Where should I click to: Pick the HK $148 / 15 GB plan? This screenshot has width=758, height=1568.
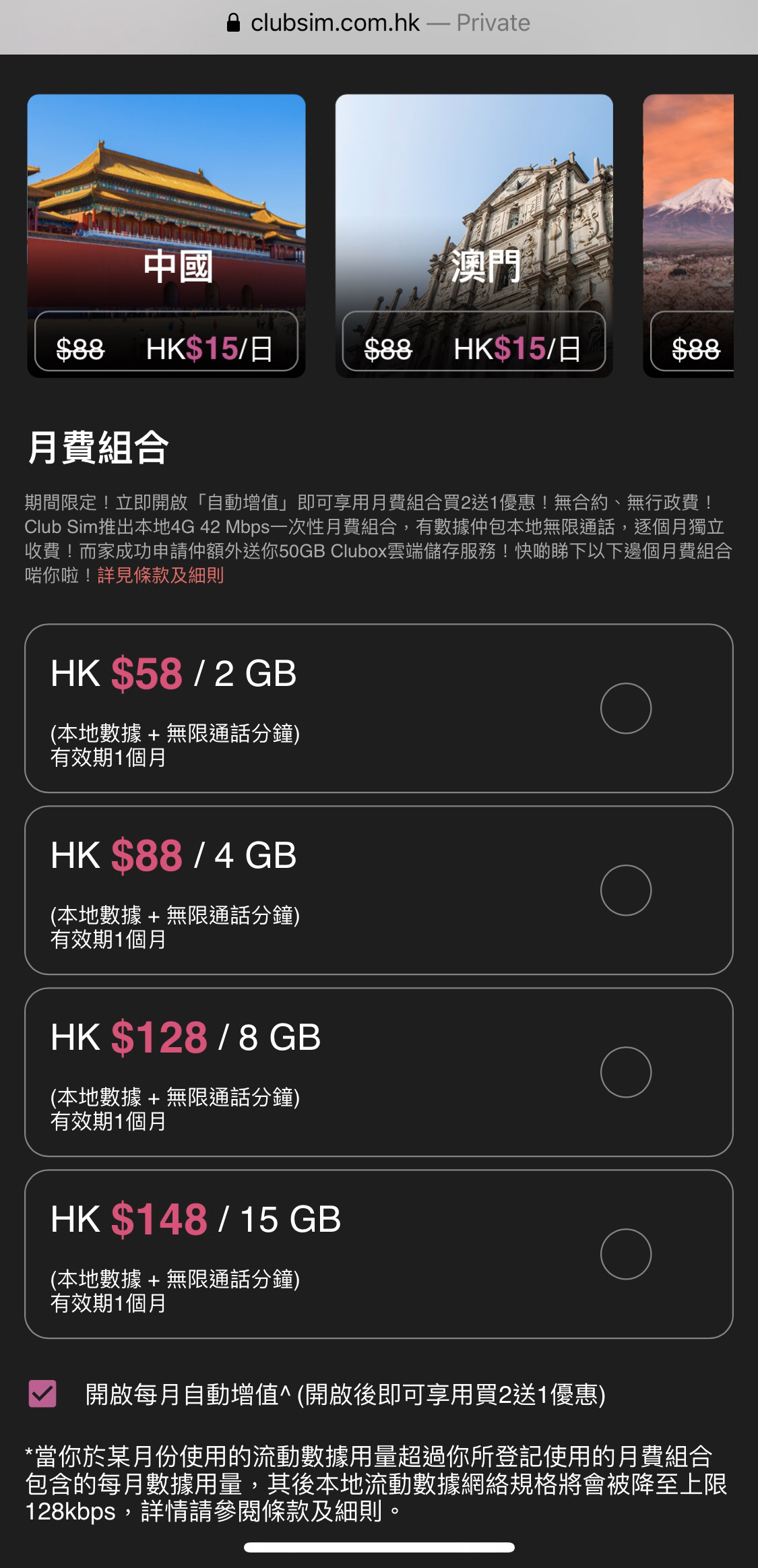379,1254
